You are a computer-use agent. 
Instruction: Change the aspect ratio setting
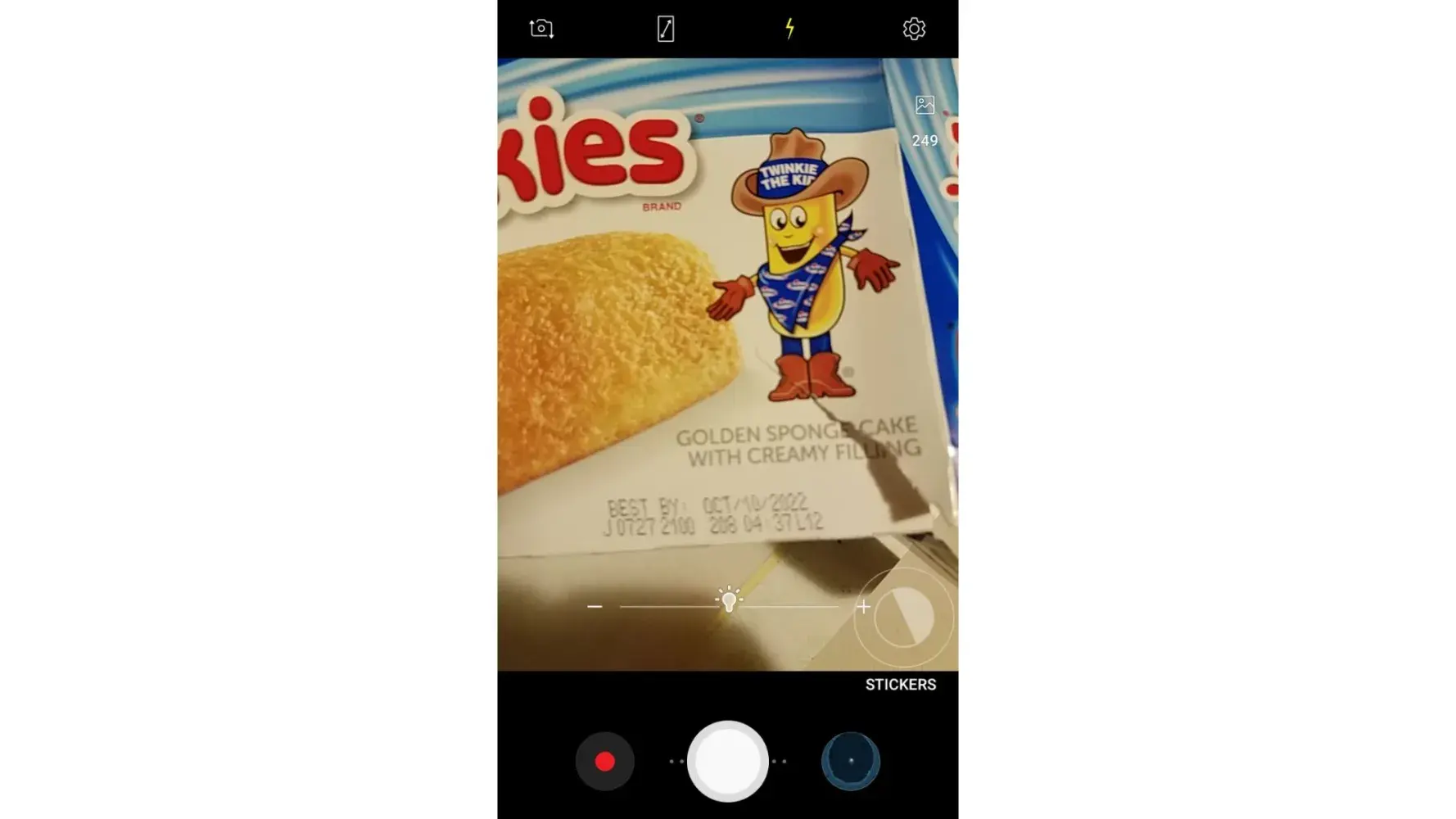[x=666, y=29]
